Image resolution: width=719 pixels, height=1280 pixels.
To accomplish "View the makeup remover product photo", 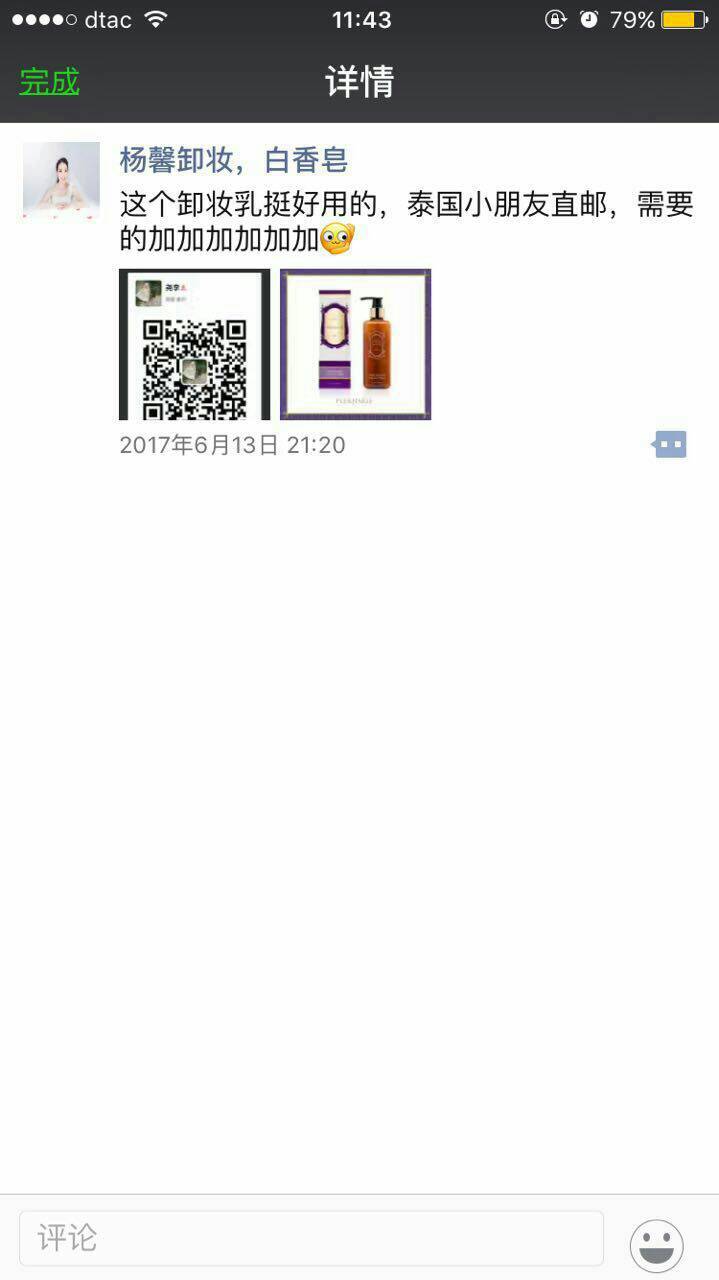I will click(356, 344).
